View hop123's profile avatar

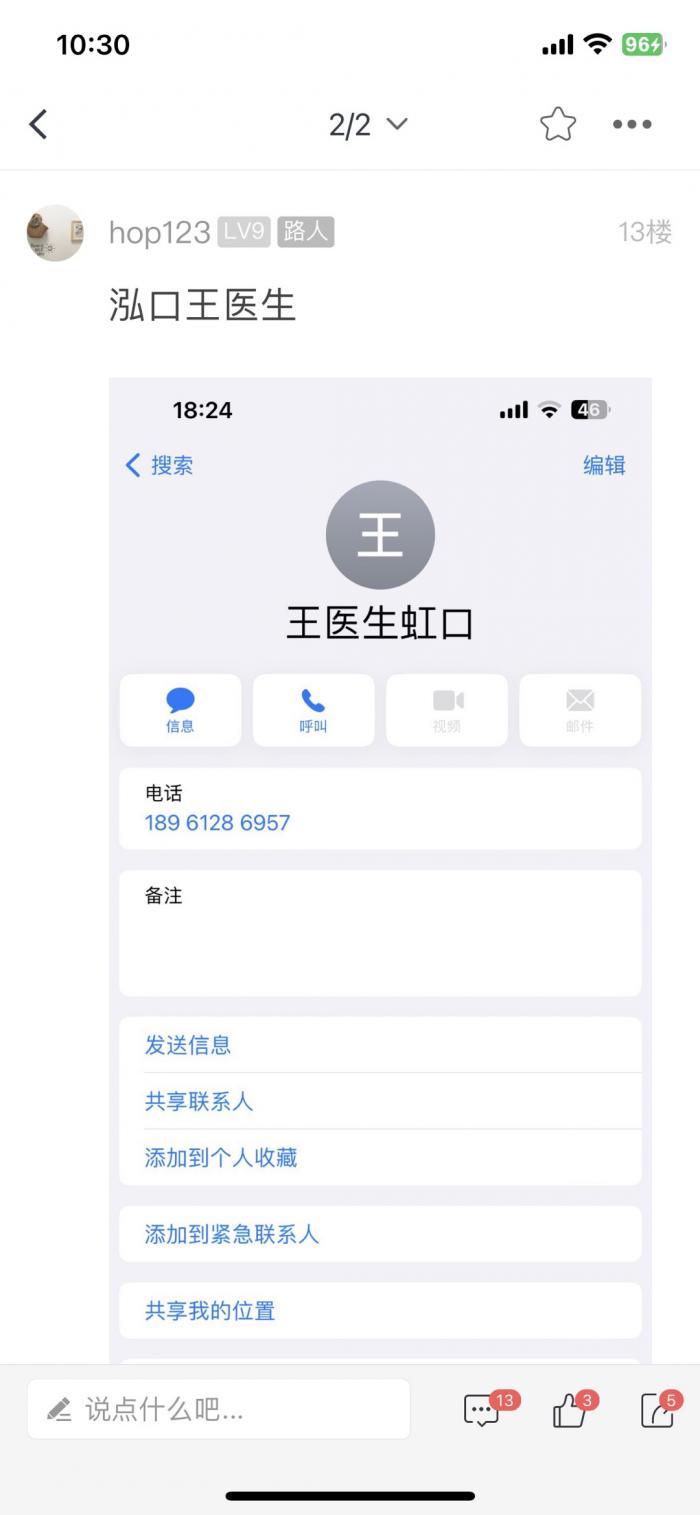(55, 233)
